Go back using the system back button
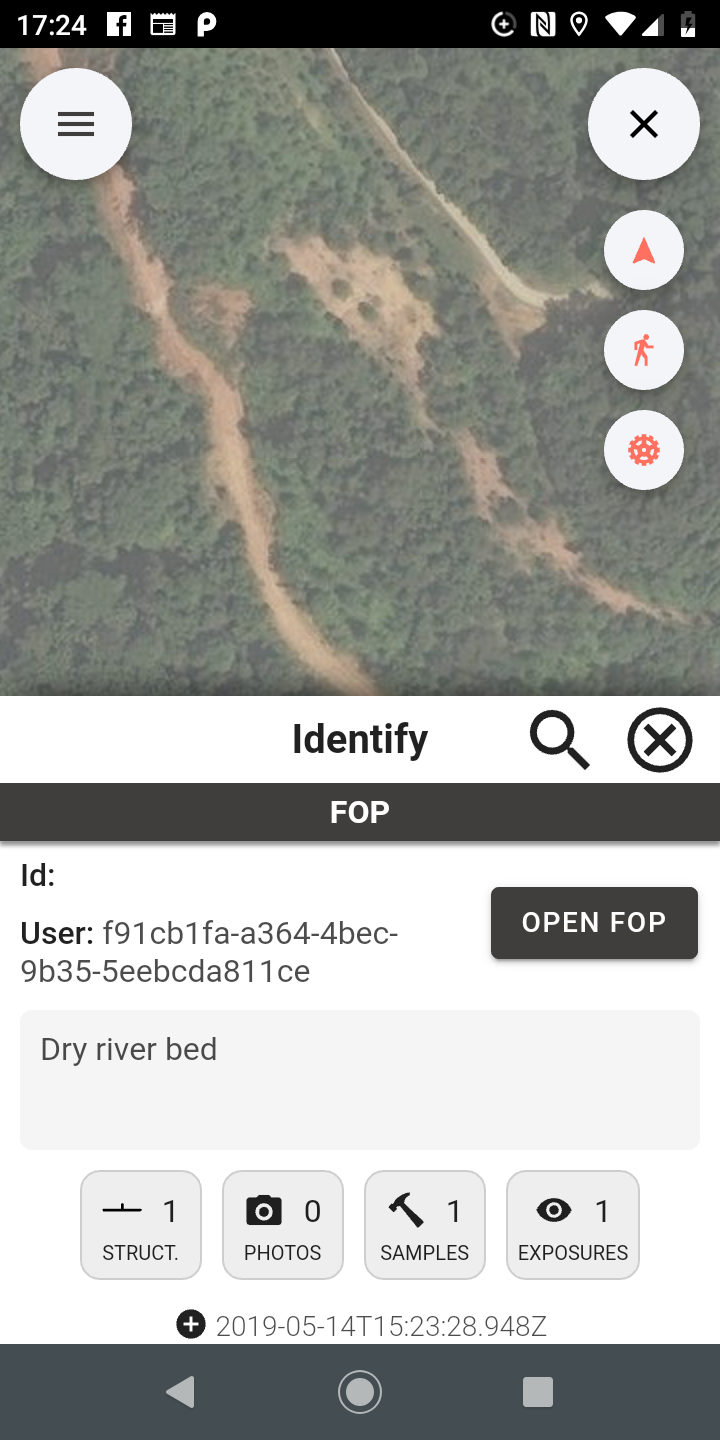This screenshot has height=1440, width=720. coord(181,1391)
